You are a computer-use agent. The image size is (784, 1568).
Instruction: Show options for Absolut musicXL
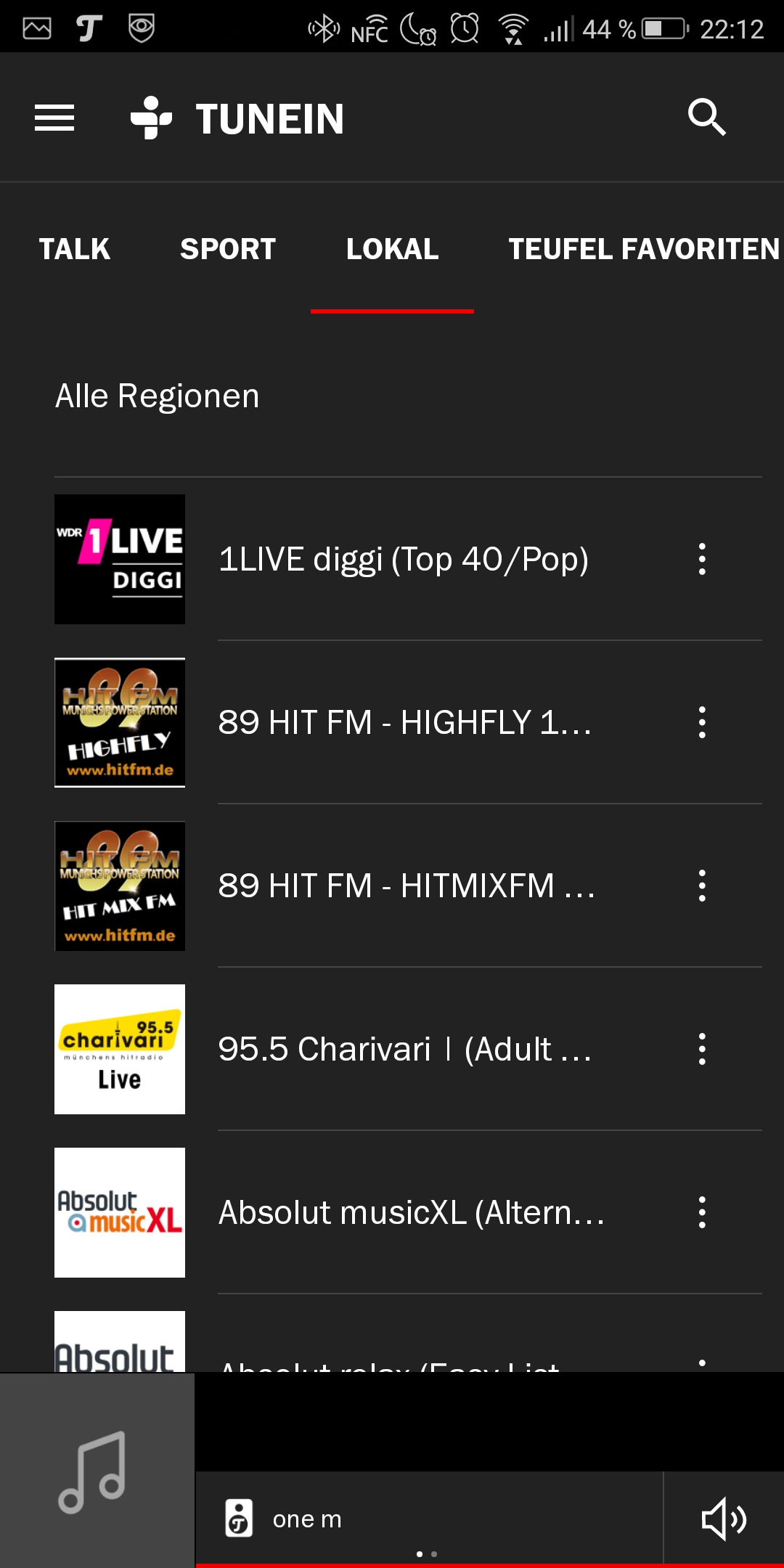click(x=701, y=1213)
